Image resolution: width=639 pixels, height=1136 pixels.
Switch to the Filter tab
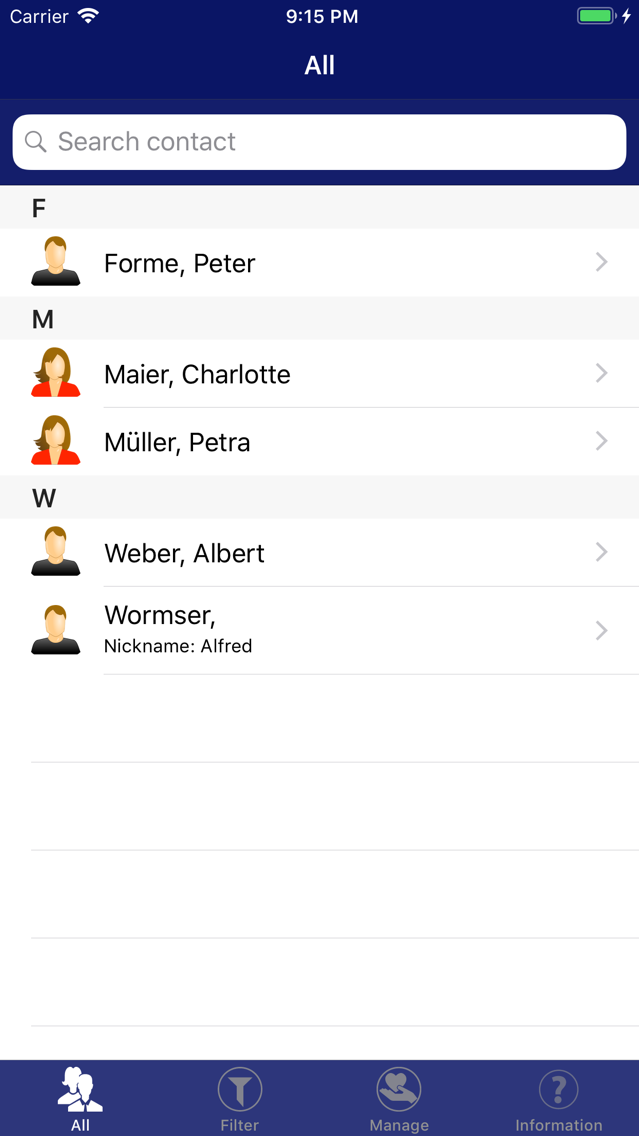pyautogui.click(x=240, y=1098)
